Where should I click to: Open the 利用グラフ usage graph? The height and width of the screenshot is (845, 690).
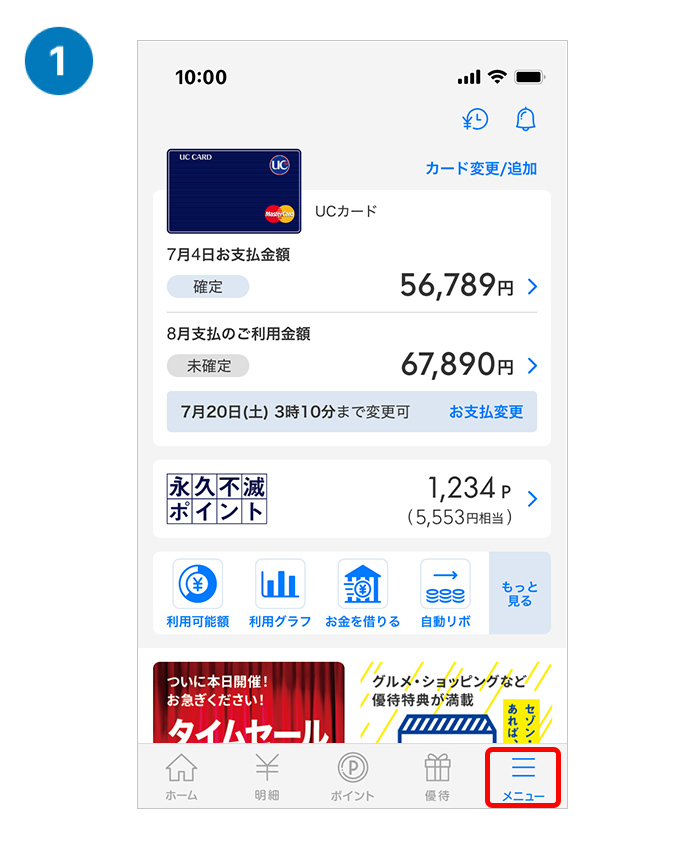(x=280, y=594)
